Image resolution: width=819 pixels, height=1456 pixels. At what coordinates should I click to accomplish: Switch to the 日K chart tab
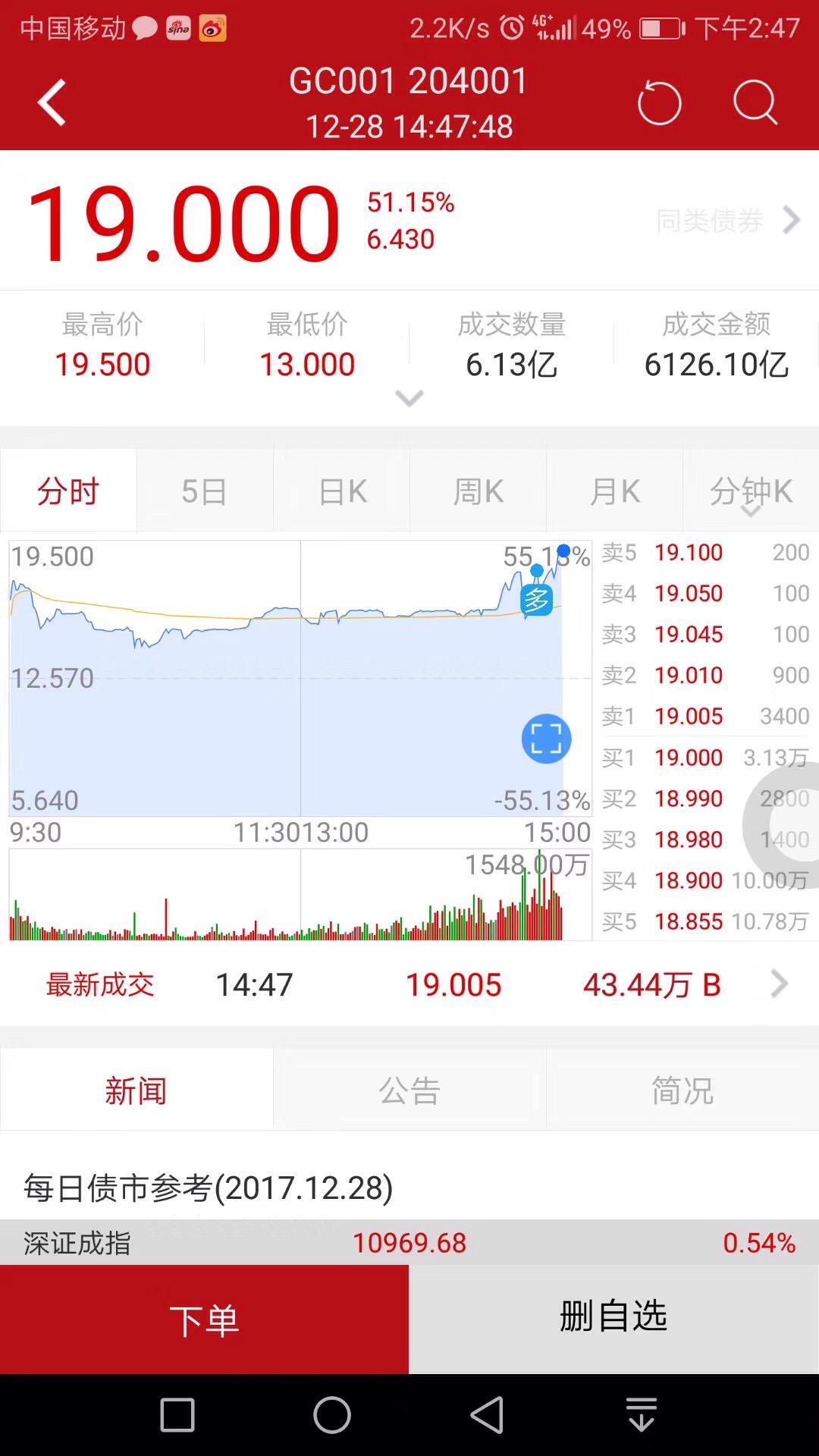click(342, 491)
